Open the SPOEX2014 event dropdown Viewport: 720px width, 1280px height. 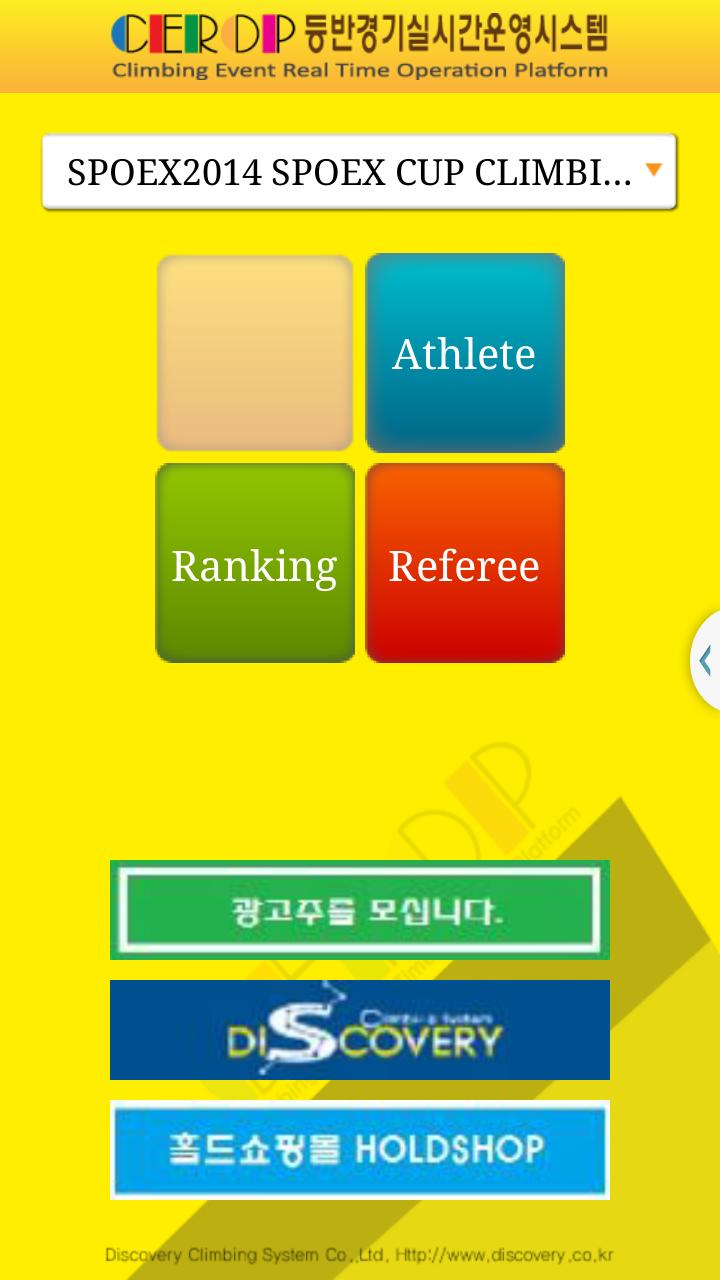click(359, 172)
